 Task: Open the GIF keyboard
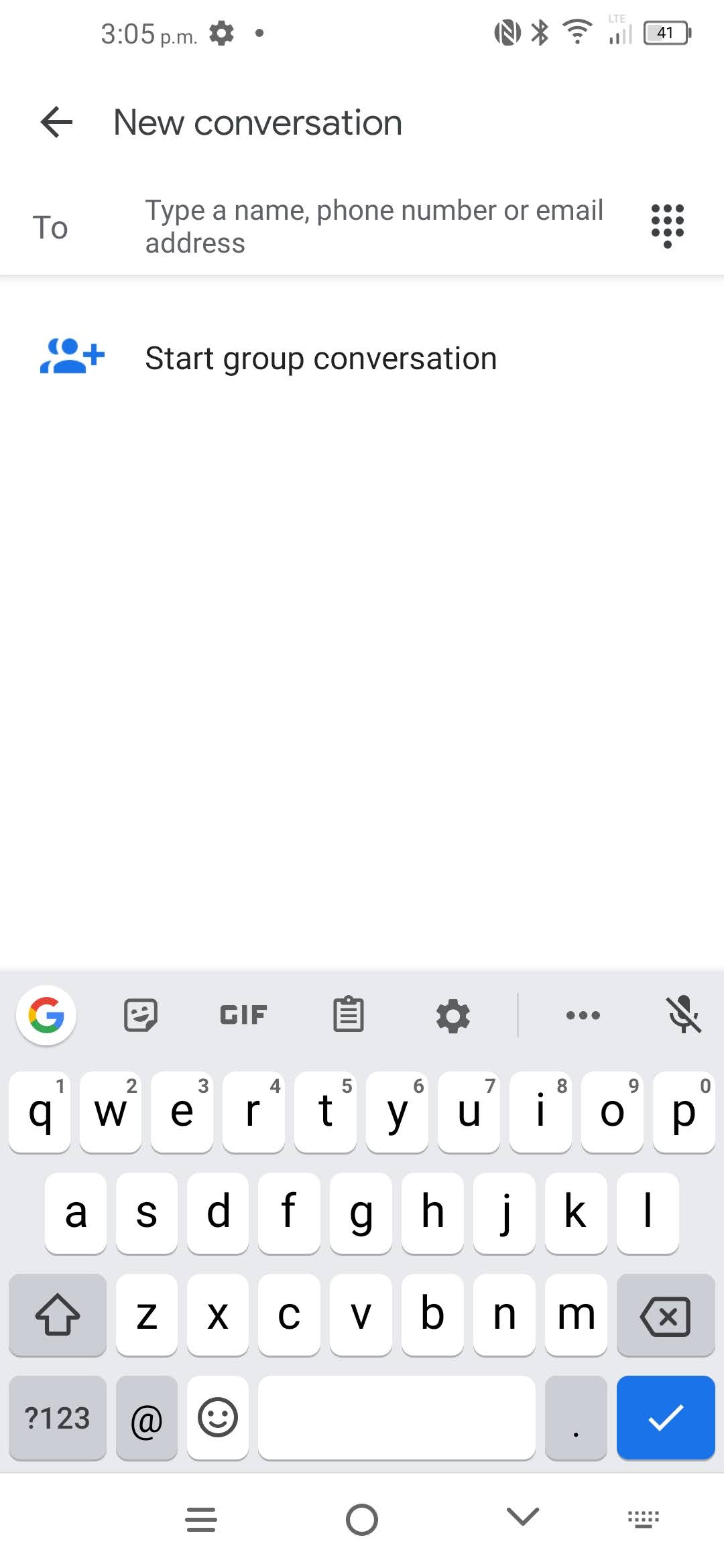point(243,1015)
